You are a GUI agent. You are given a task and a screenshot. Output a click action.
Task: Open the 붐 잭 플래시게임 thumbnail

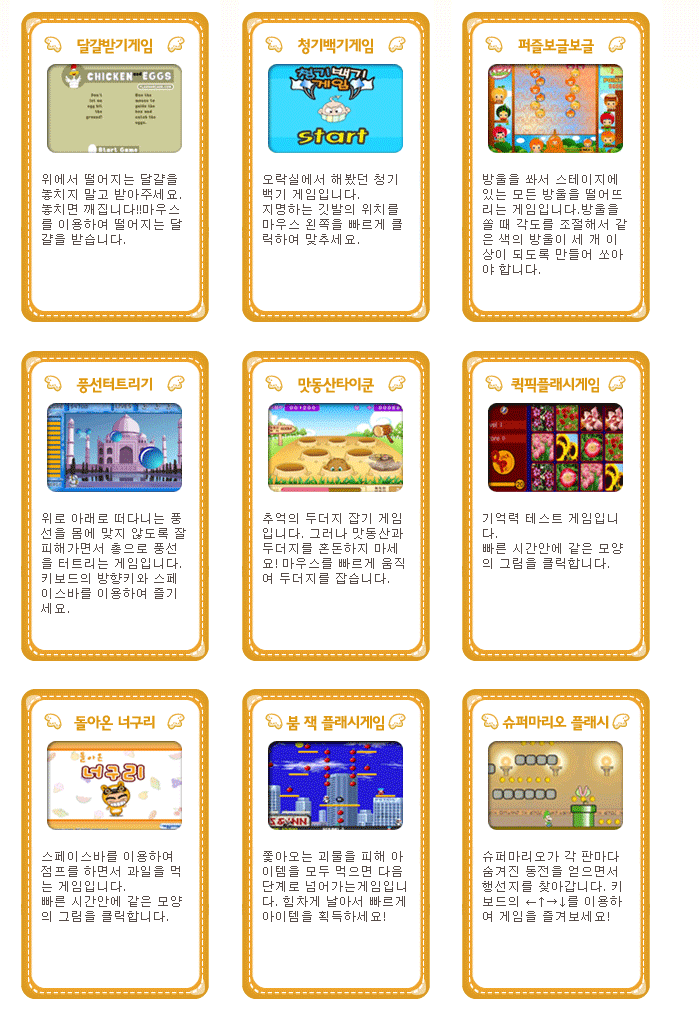coord(335,785)
